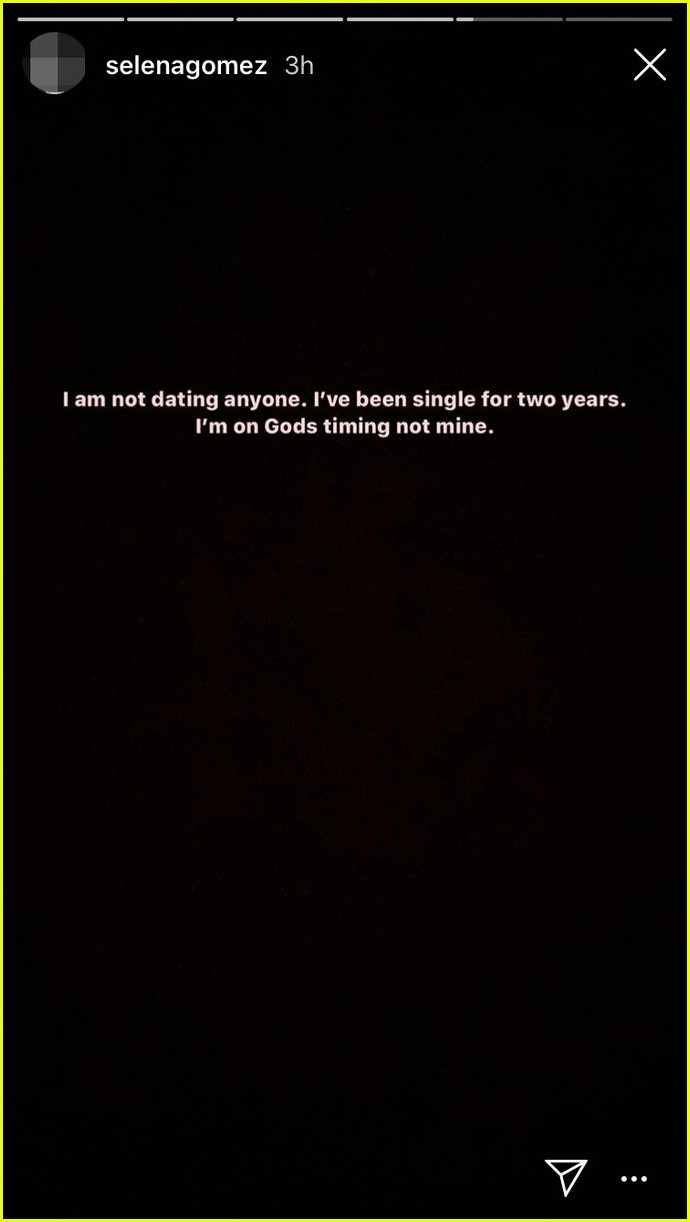Open selenagomez profile from the username

click(186, 66)
